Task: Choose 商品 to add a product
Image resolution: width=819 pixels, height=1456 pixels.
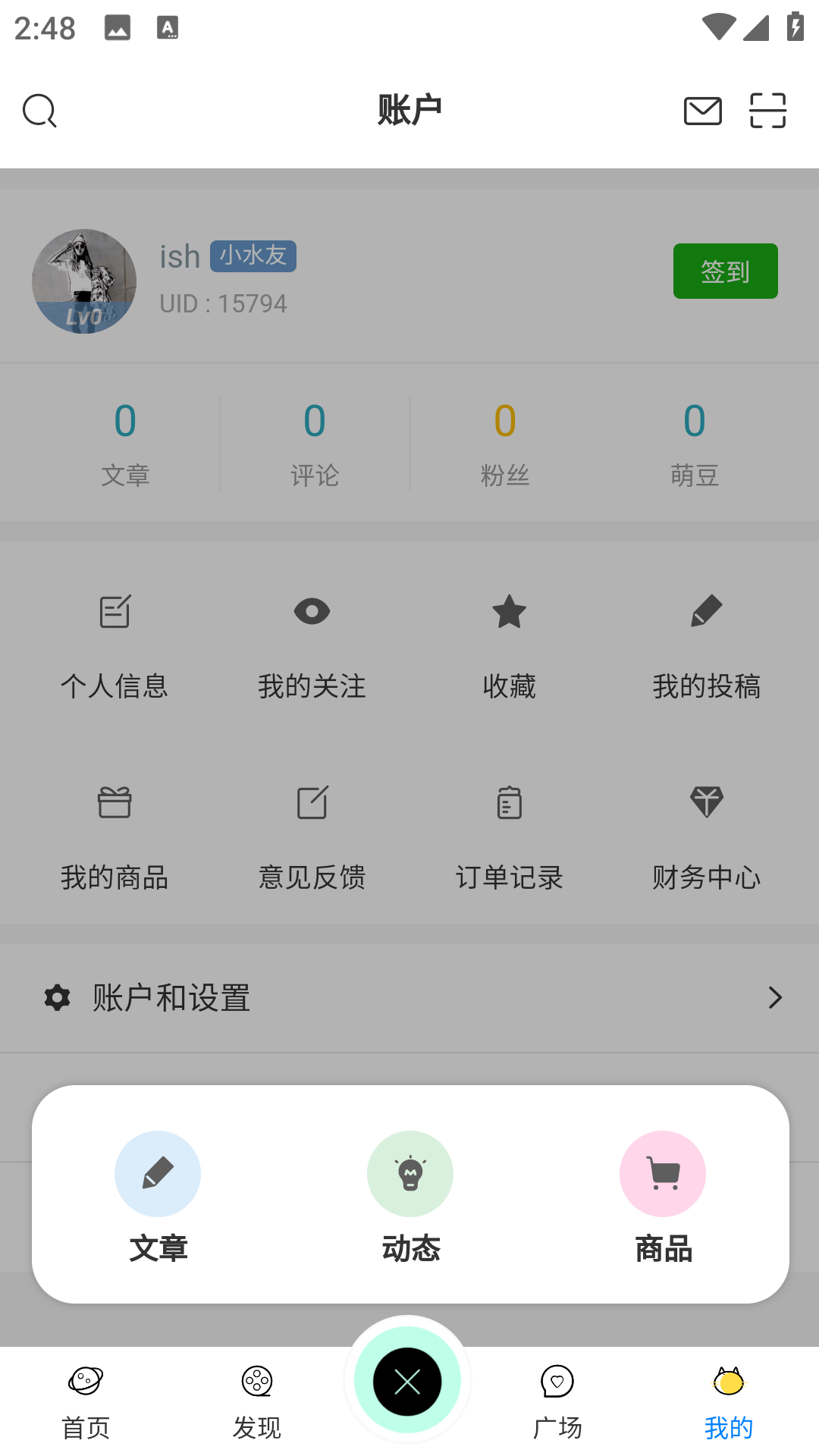Action: [663, 1196]
